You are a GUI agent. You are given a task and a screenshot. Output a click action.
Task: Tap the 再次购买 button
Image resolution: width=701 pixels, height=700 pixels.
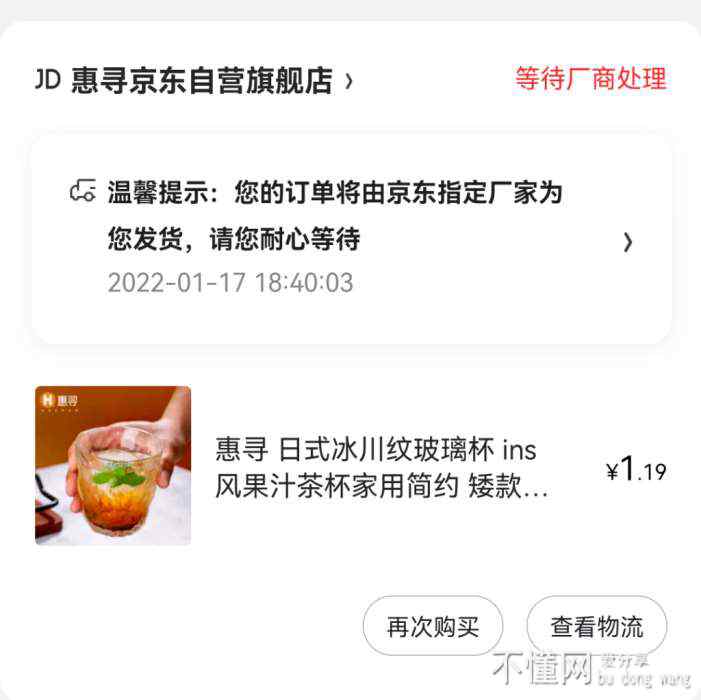pyautogui.click(x=432, y=627)
